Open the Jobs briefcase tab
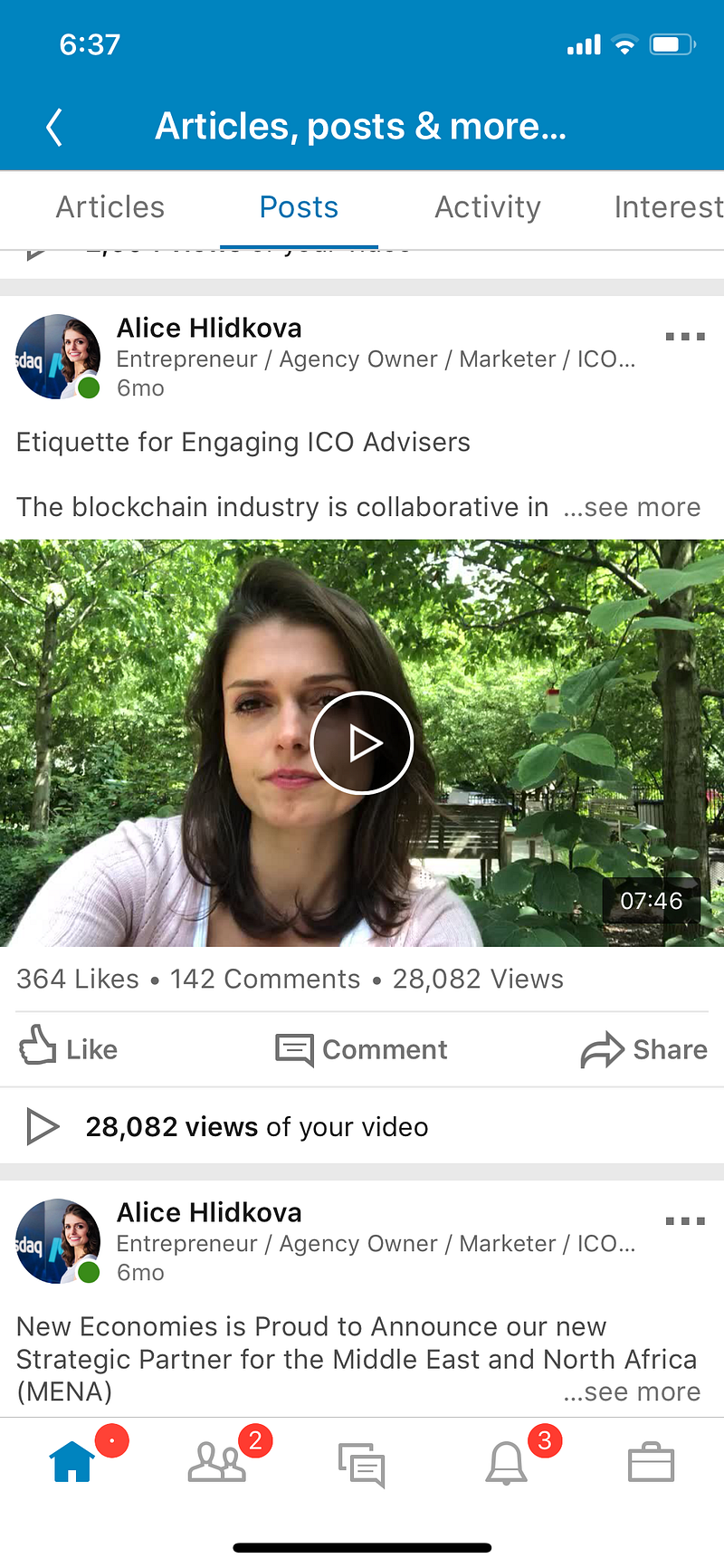This screenshot has height=1568, width=724. (652, 1462)
